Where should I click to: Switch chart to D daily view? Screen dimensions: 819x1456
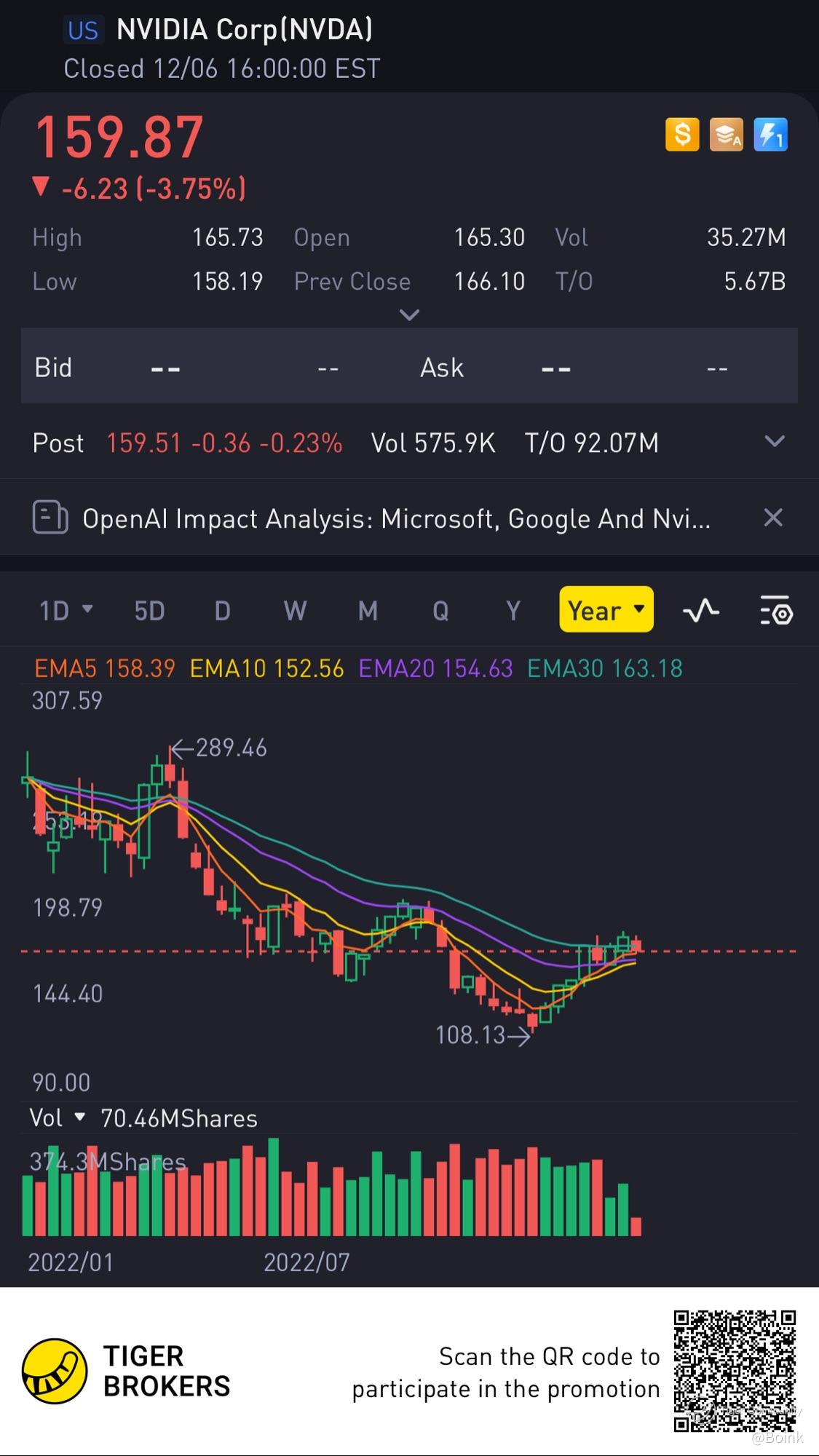click(223, 610)
